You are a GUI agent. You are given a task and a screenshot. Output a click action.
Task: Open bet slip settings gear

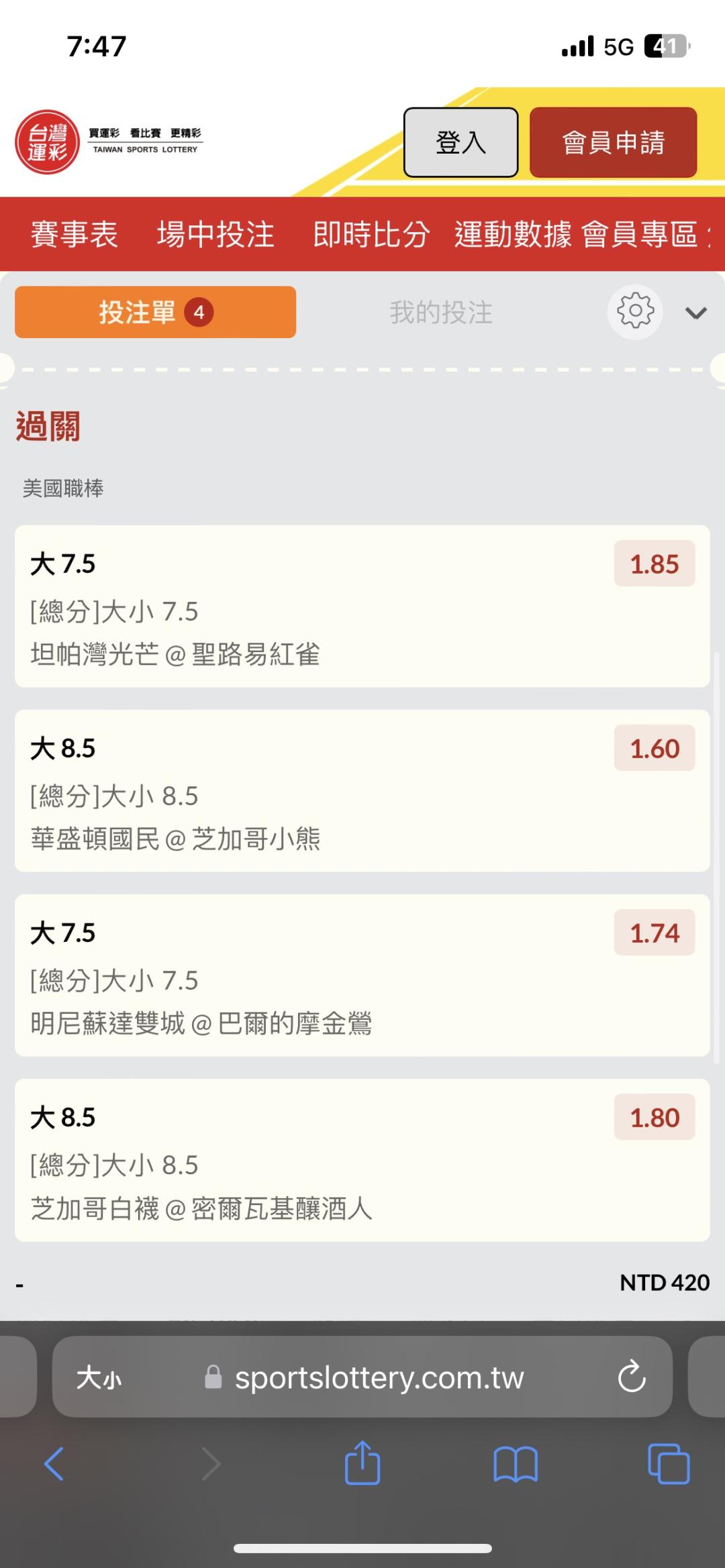click(x=635, y=312)
